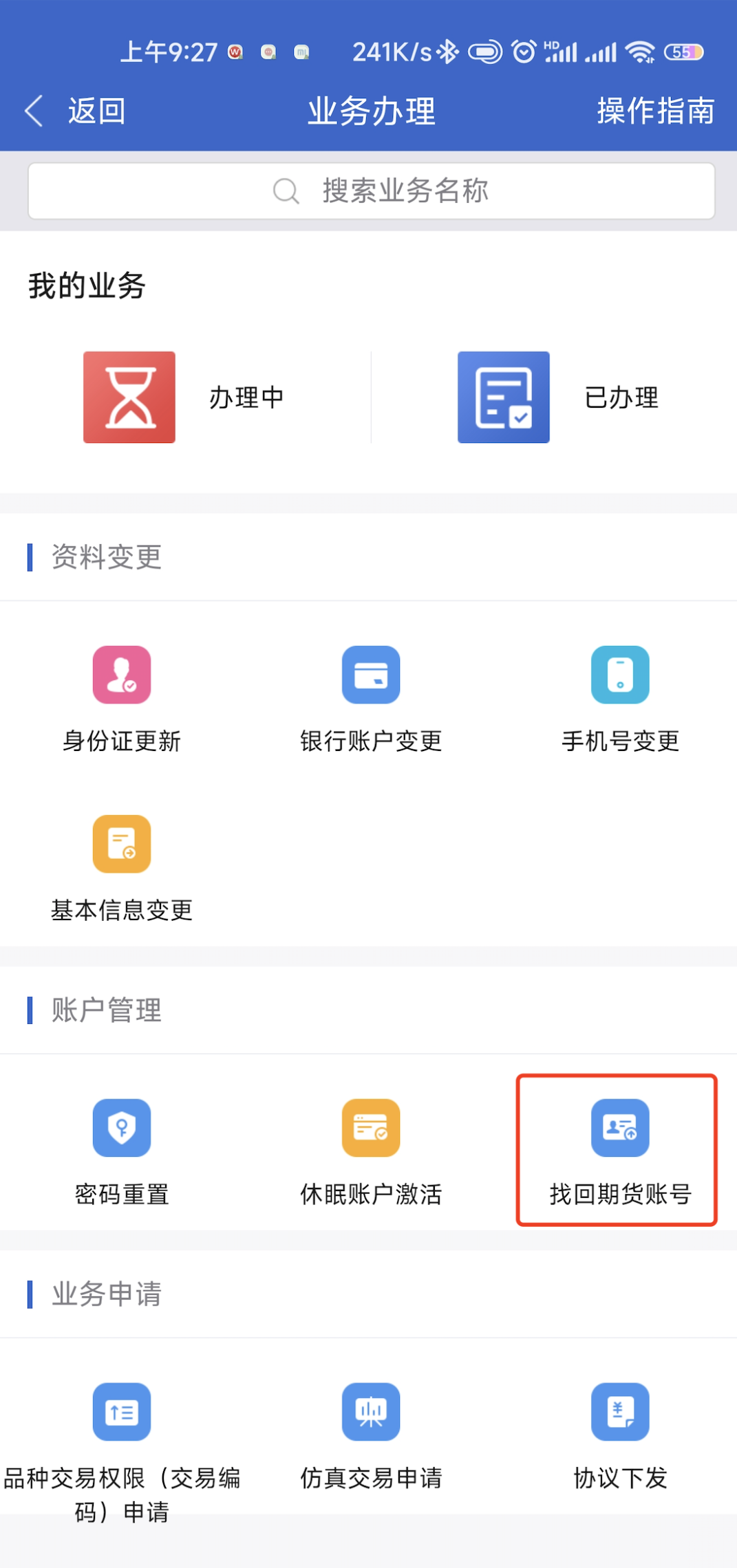Open the 操作指南 guide
This screenshot has height=1568, width=737.
(655, 111)
